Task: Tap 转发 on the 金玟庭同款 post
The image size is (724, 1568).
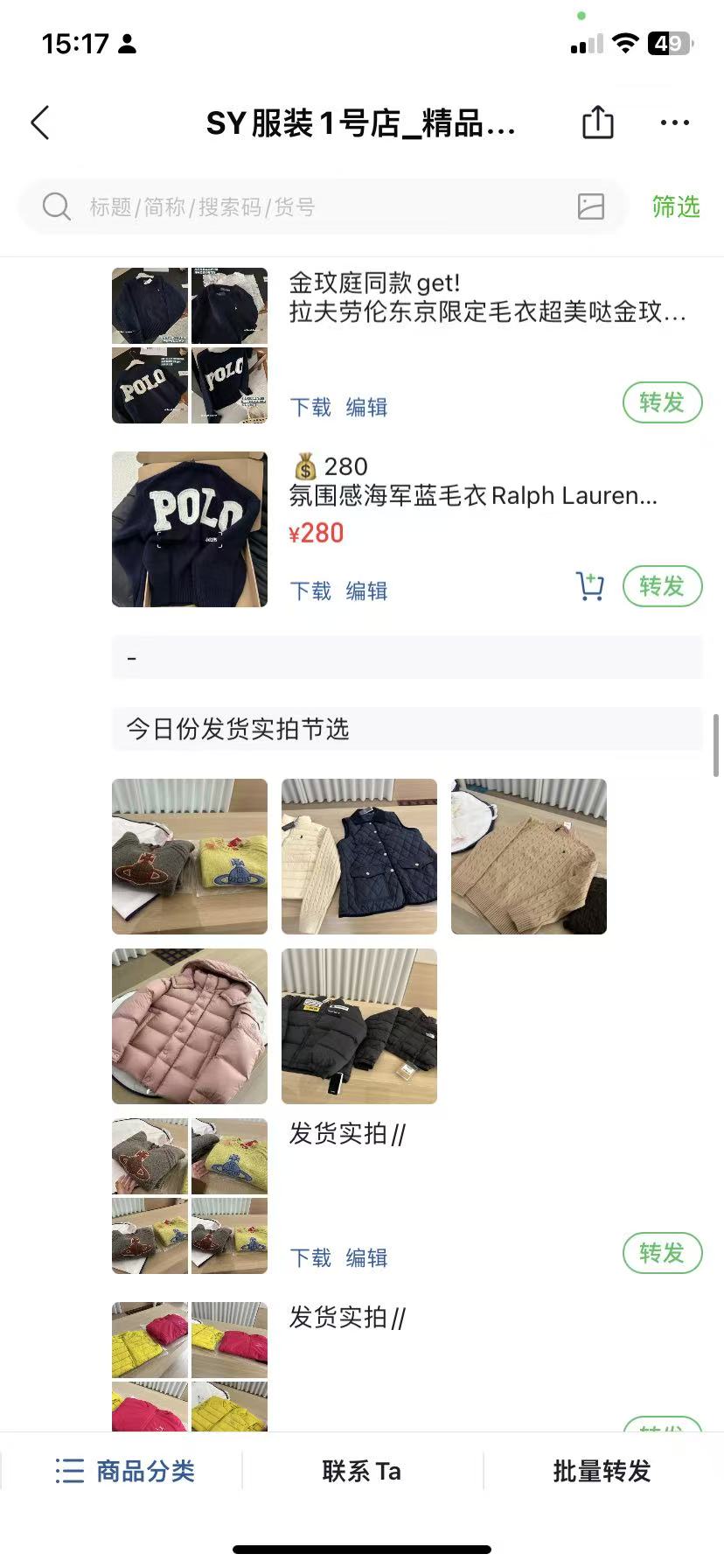Action: point(662,402)
